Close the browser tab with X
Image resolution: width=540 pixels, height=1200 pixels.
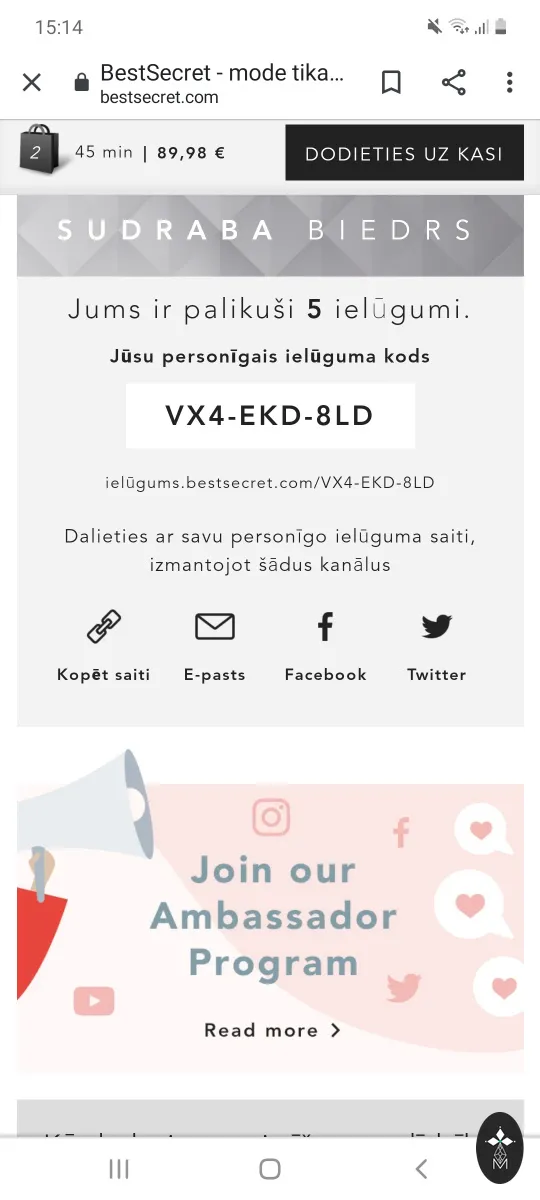click(32, 83)
